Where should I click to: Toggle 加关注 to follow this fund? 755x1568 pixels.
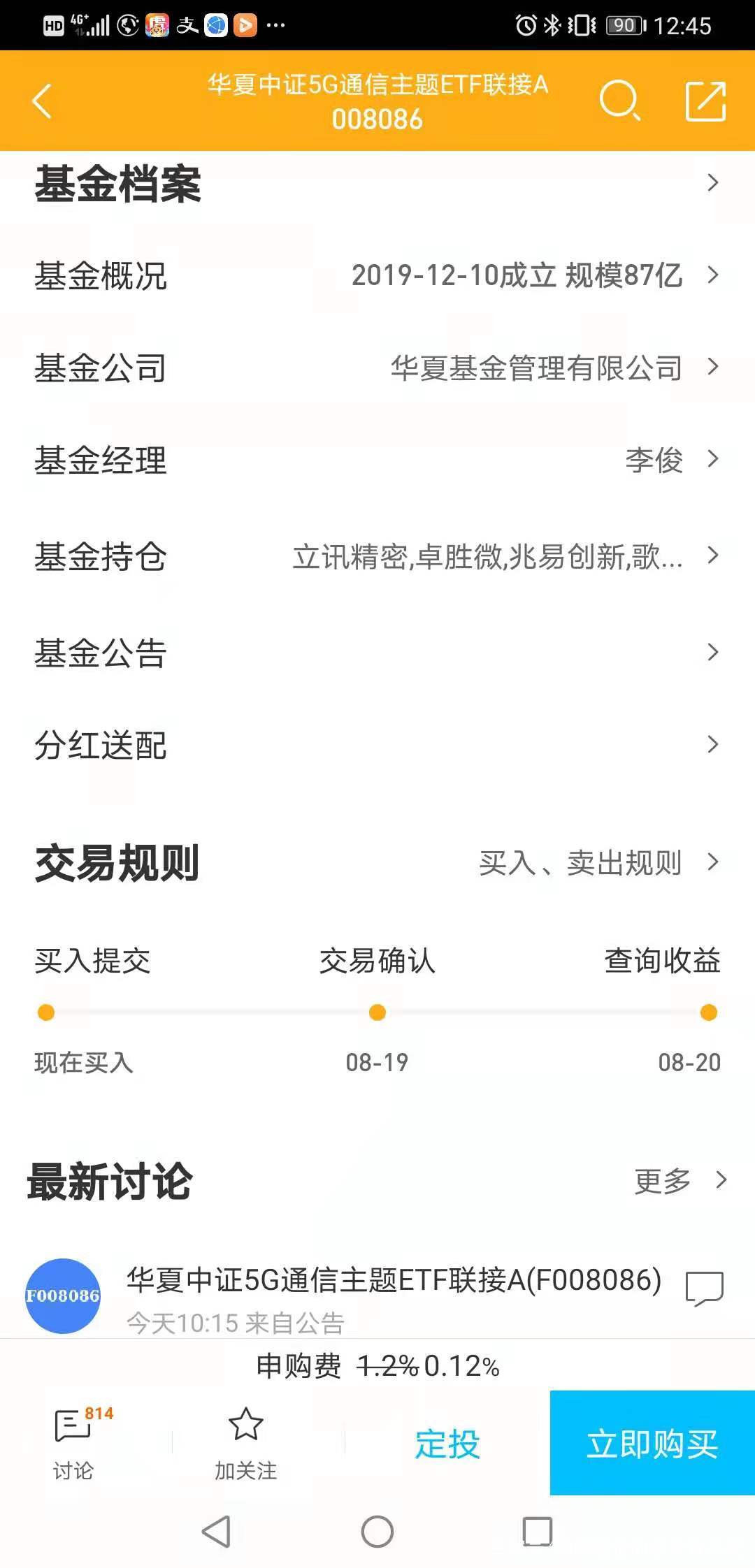(x=246, y=1439)
